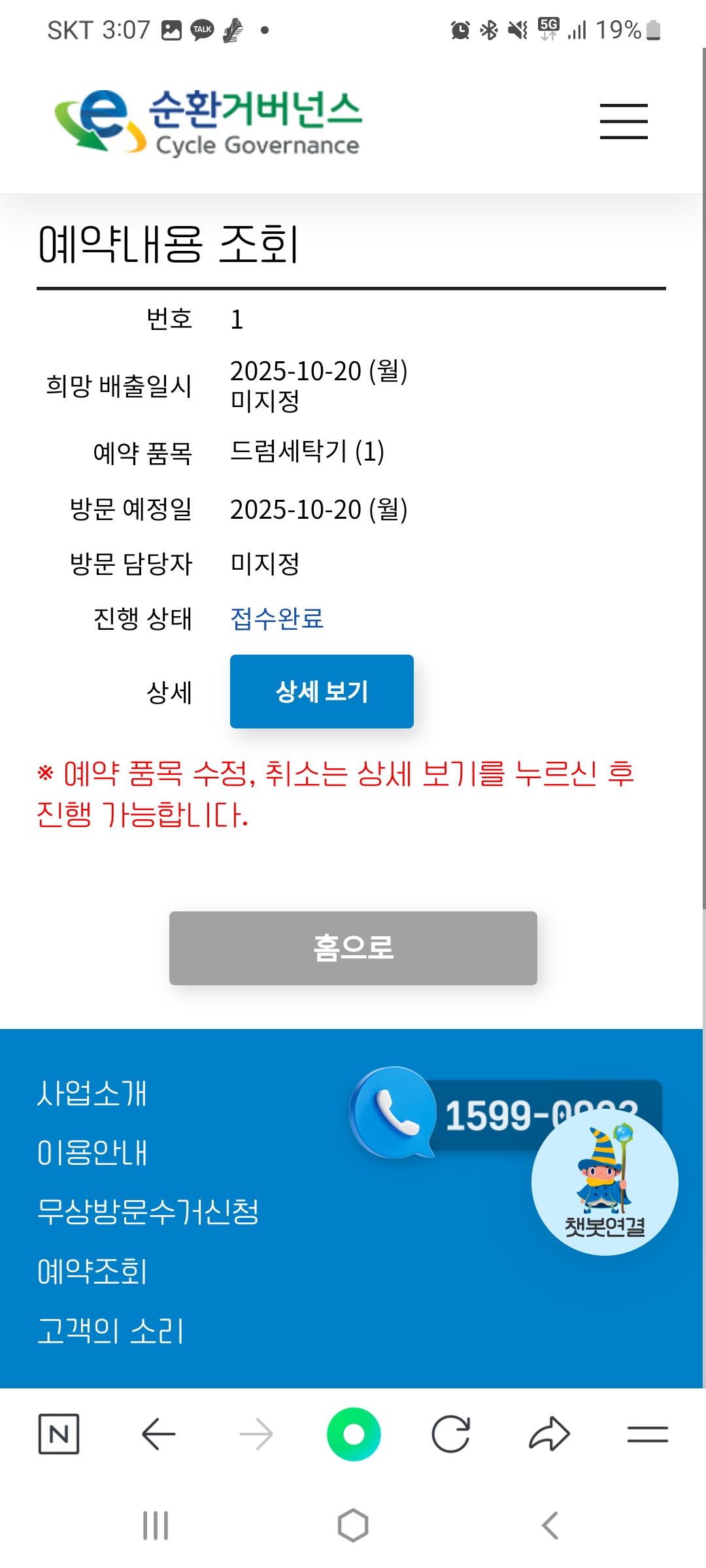Image resolution: width=706 pixels, height=1568 pixels.
Task: Share this page with share arrow
Action: [x=549, y=1434]
